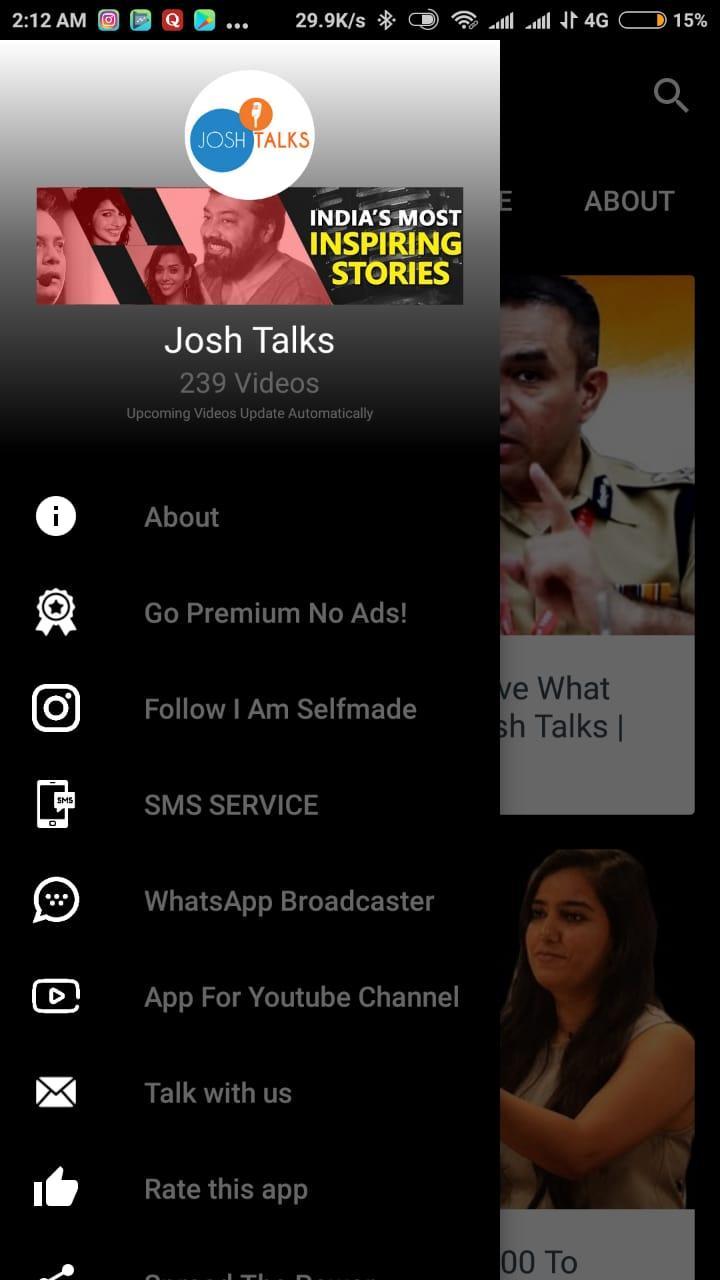Open Follow I Am Selfmade
The width and height of the screenshot is (720, 1280).
[x=280, y=709]
